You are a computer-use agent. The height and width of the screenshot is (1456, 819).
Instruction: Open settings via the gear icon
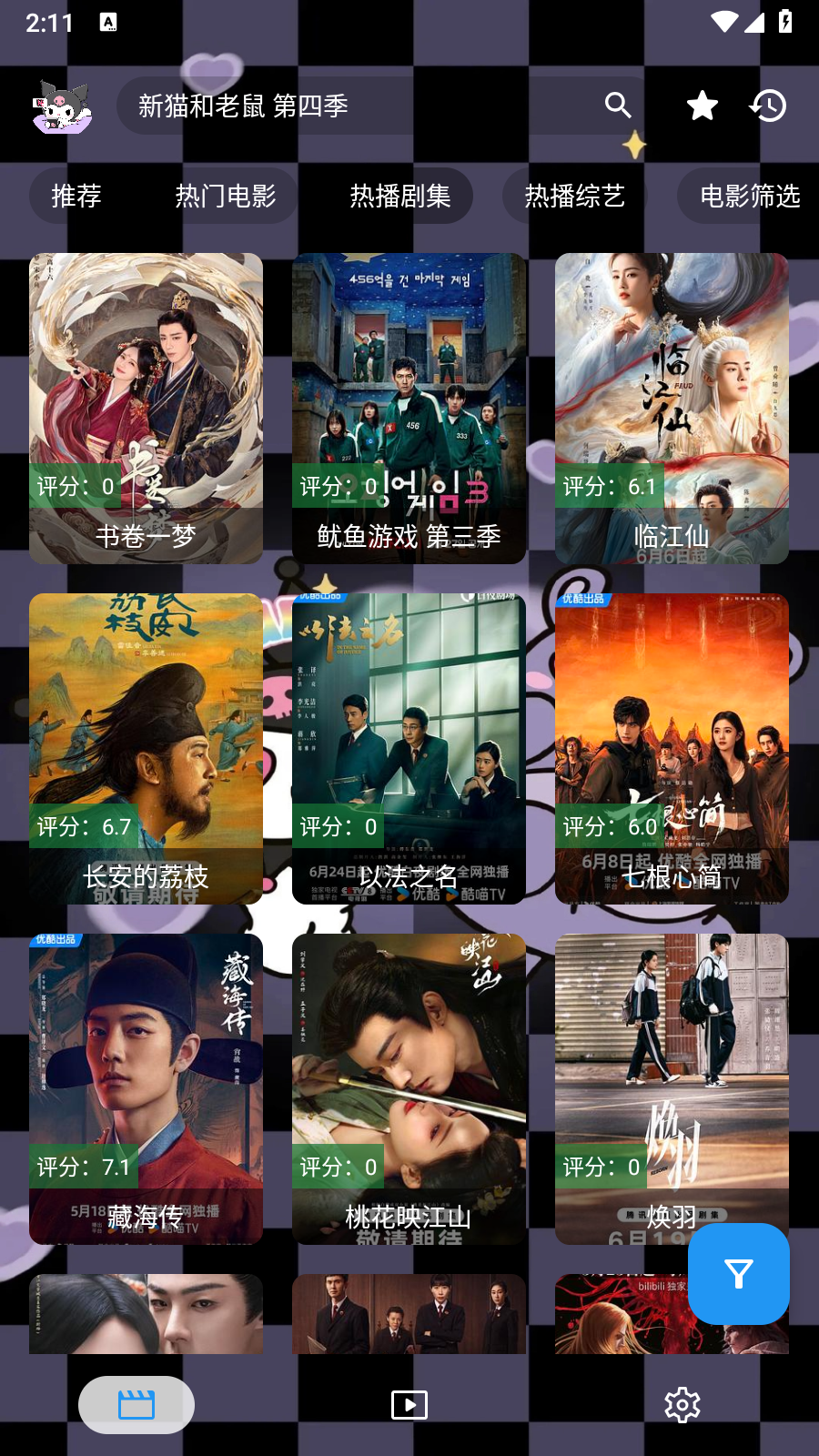point(681,1404)
